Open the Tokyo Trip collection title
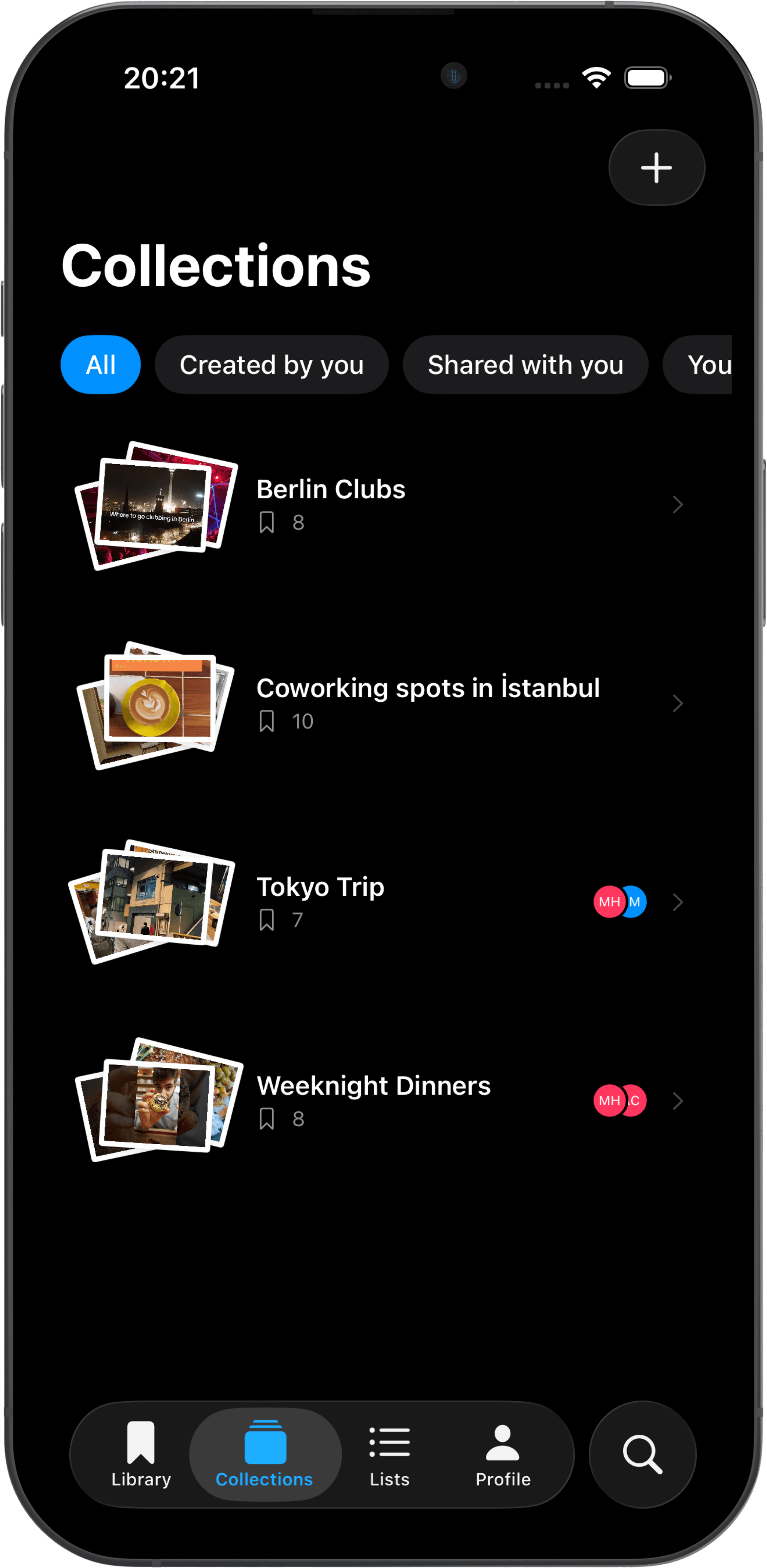767x1568 pixels. pos(320,887)
